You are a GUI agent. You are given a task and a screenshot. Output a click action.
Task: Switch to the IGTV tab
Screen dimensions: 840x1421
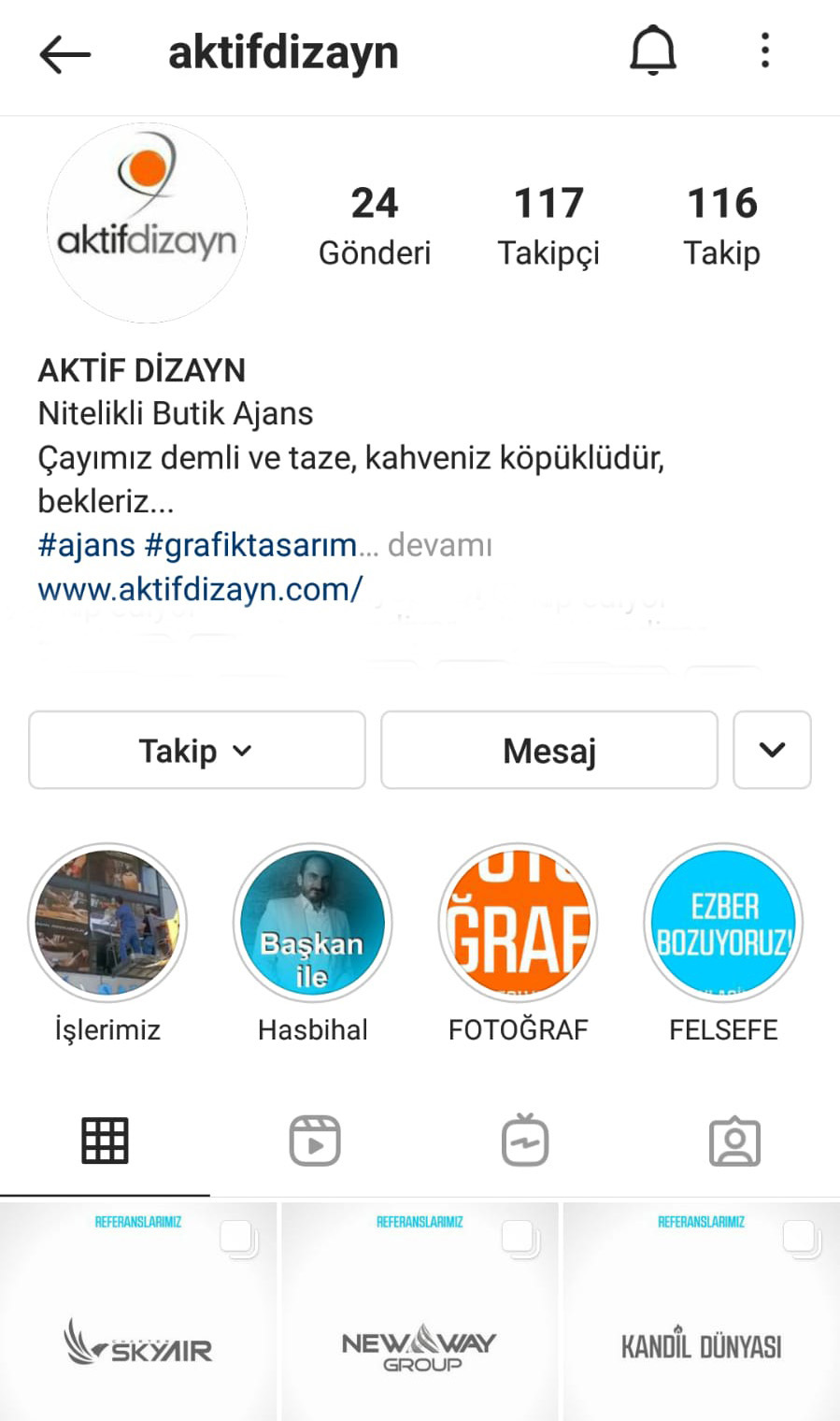[x=525, y=1141]
